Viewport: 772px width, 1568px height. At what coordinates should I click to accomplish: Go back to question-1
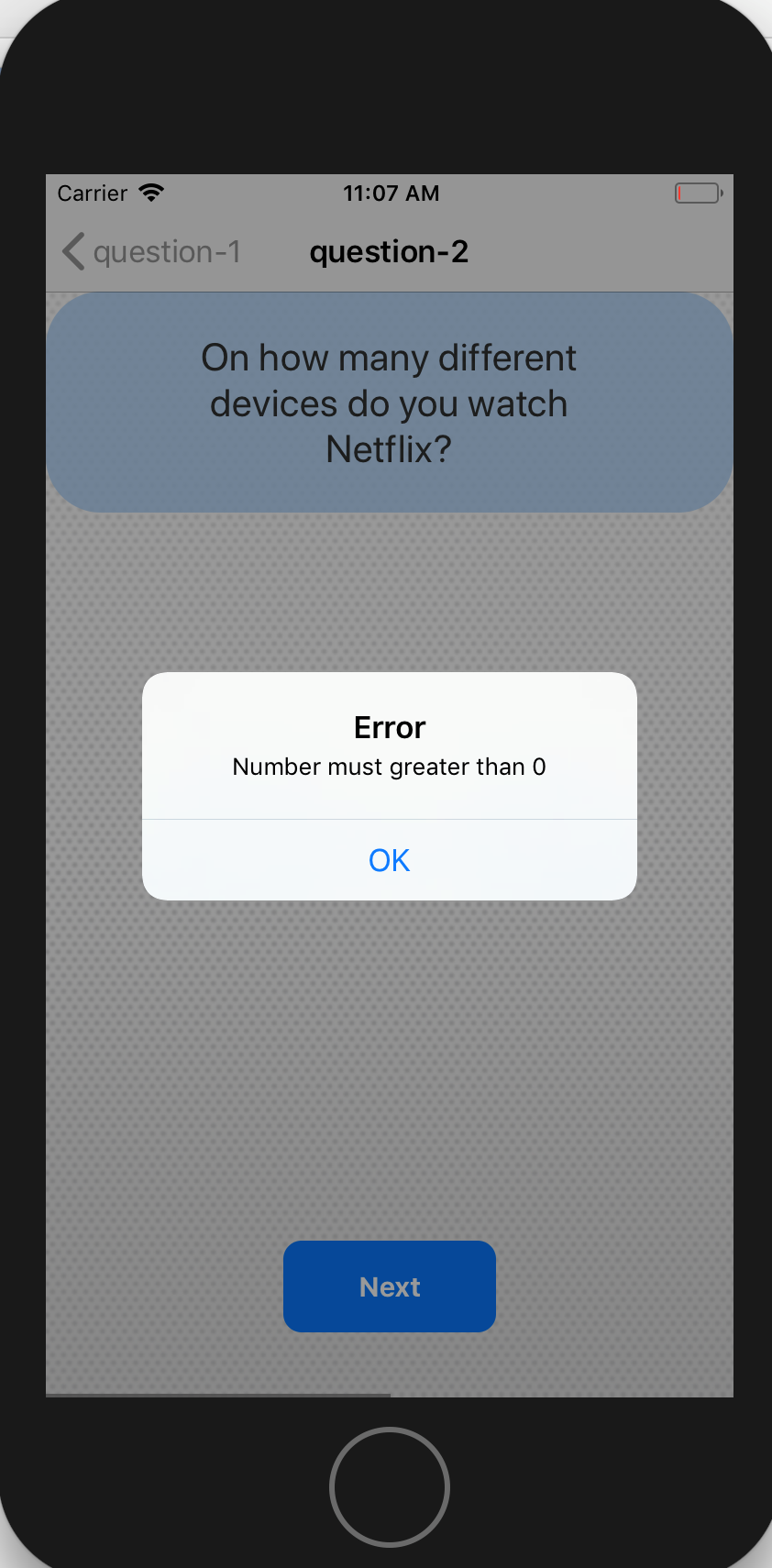pos(147,251)
